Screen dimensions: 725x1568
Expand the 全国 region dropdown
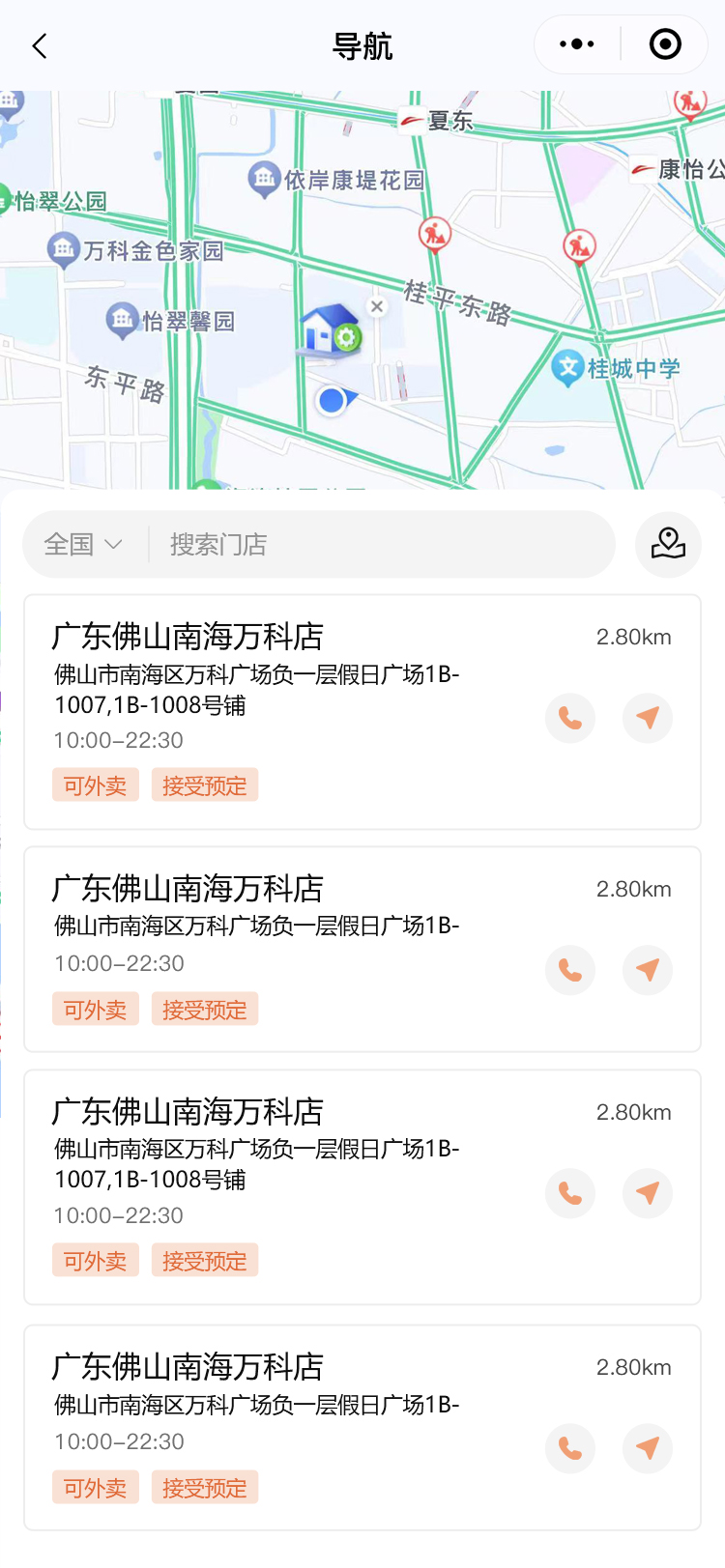(84, 544)
